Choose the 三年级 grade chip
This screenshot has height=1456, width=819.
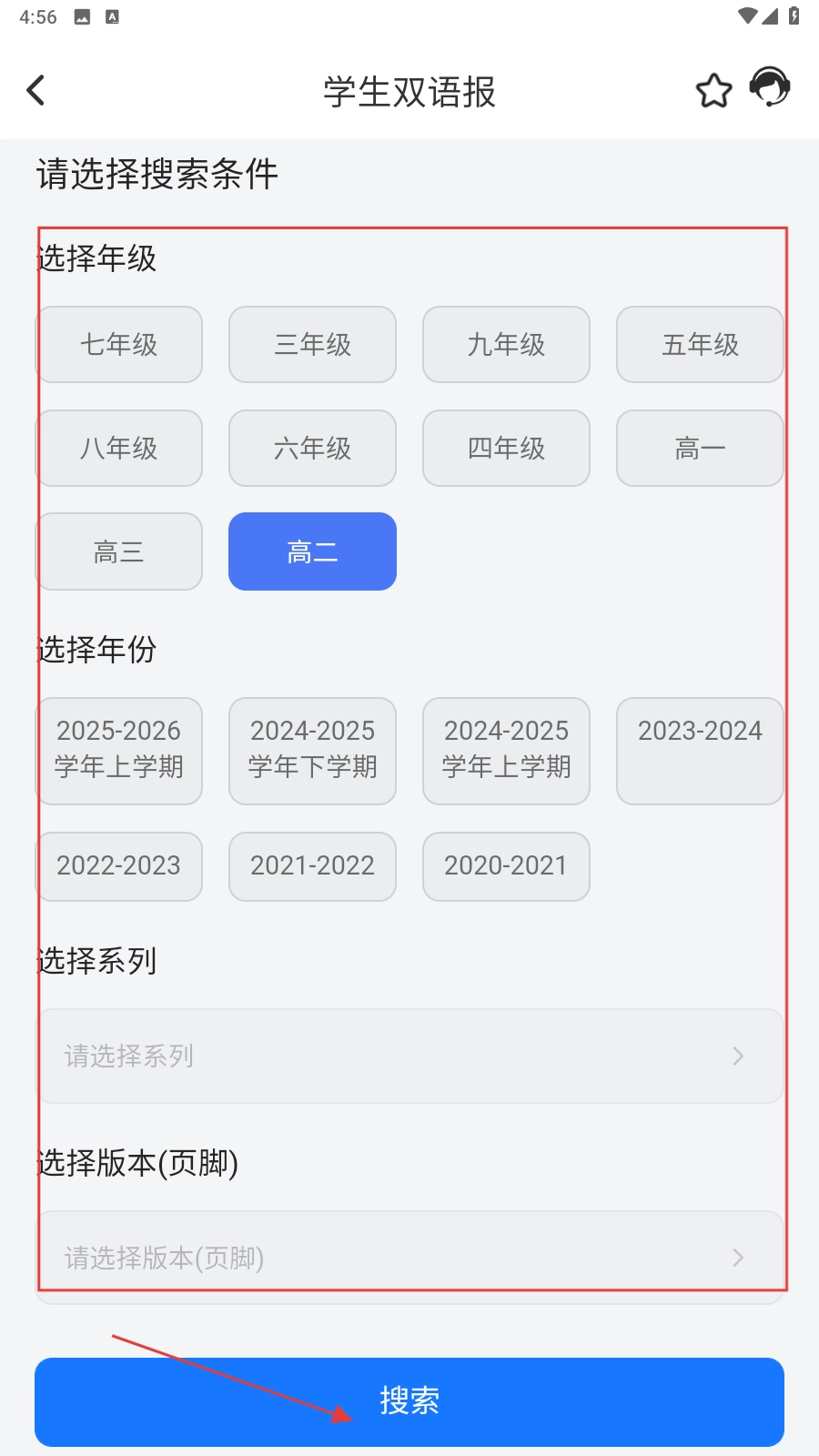point(312,345)
